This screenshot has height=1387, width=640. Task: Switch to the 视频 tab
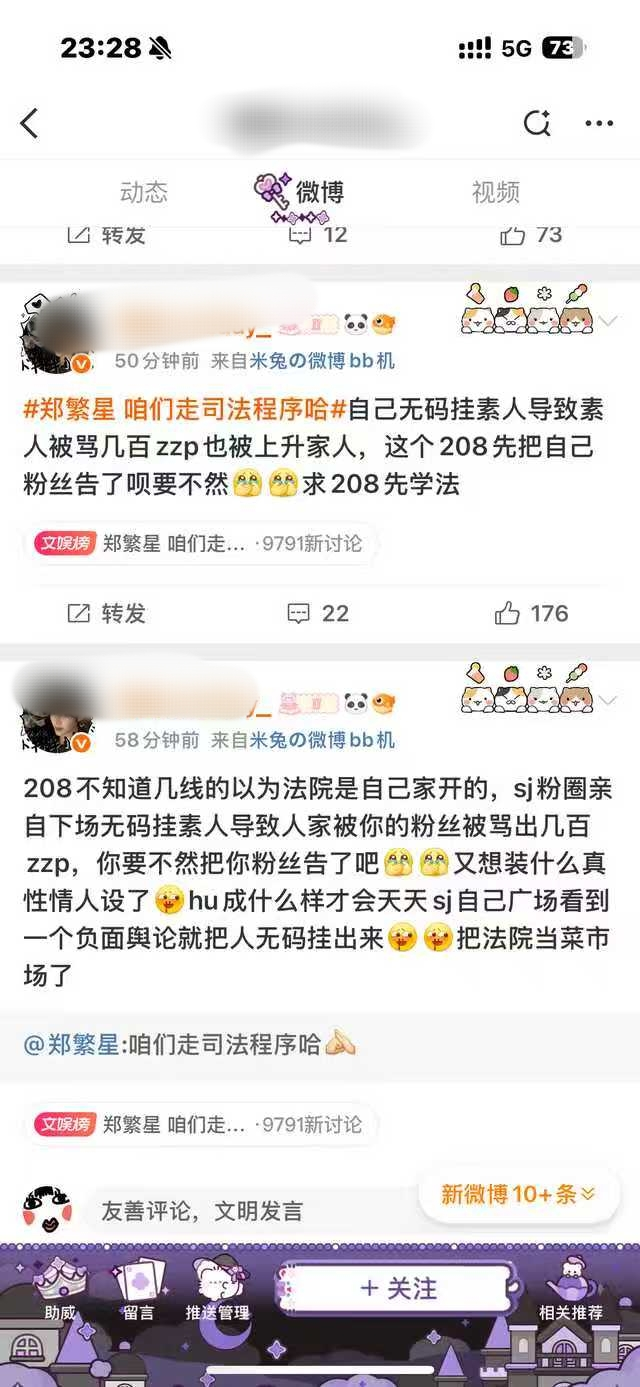click(495, 192)
